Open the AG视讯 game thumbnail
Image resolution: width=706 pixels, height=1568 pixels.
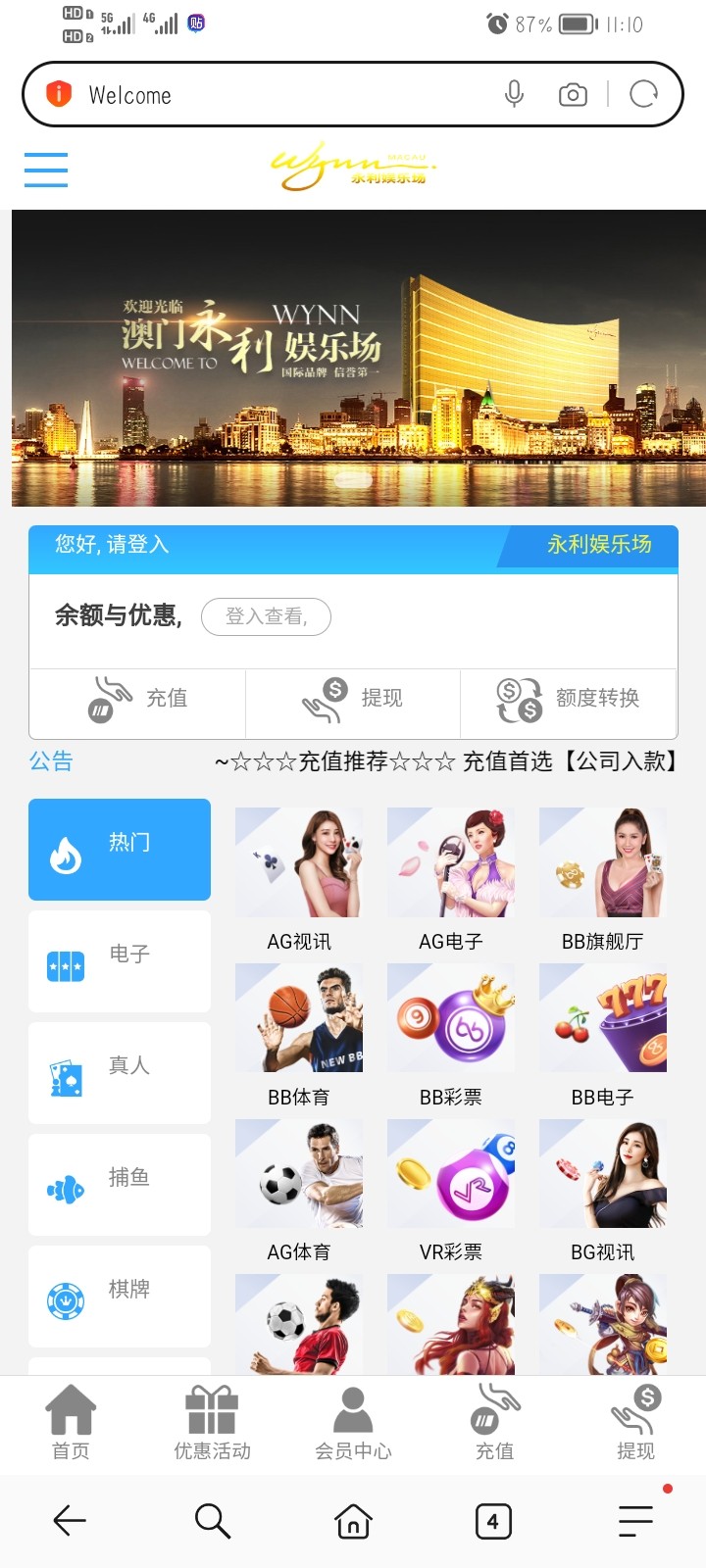click(x=299, y=862)
